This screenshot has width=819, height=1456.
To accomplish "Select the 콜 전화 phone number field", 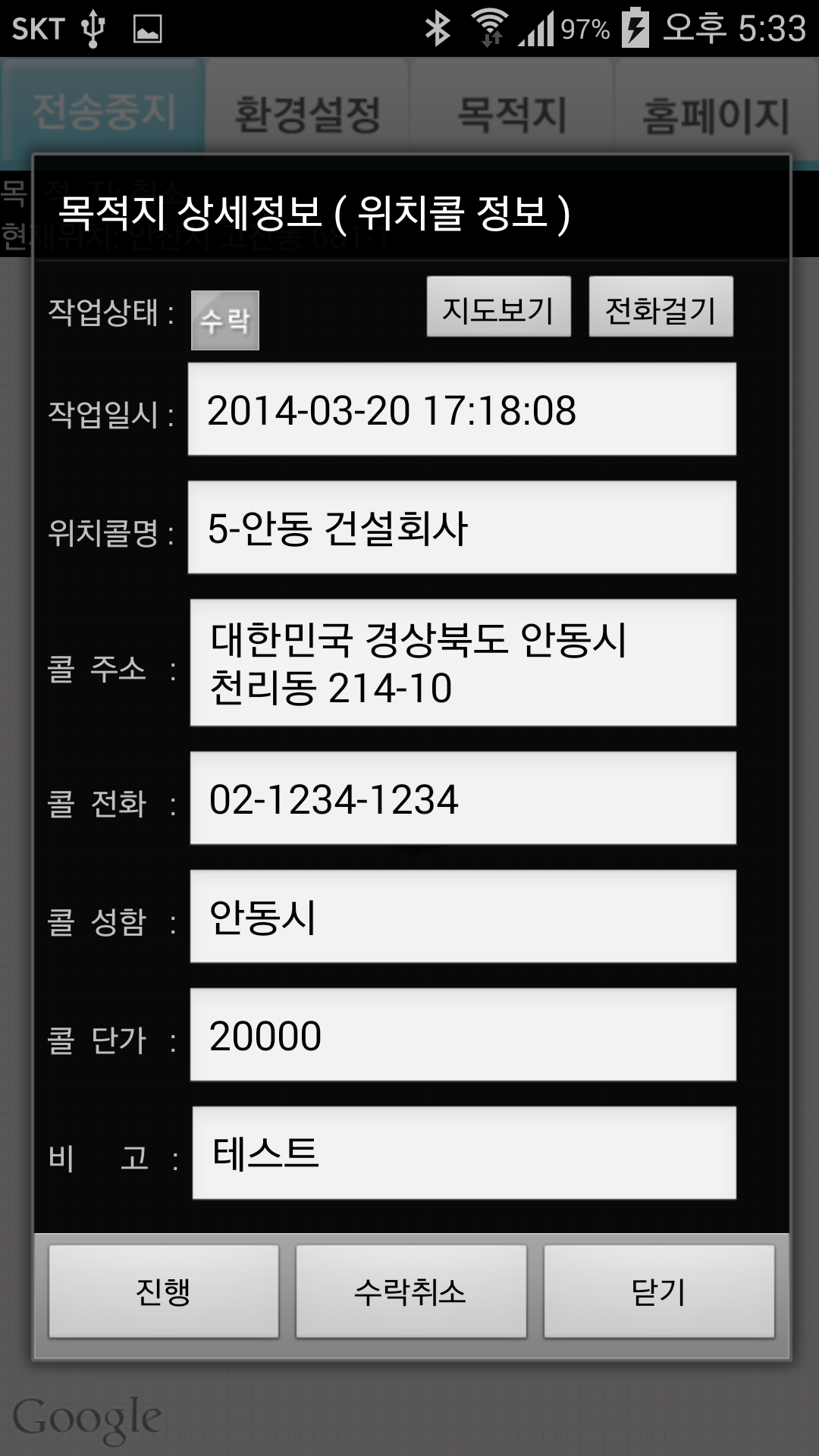I will (x=463, y=799).
